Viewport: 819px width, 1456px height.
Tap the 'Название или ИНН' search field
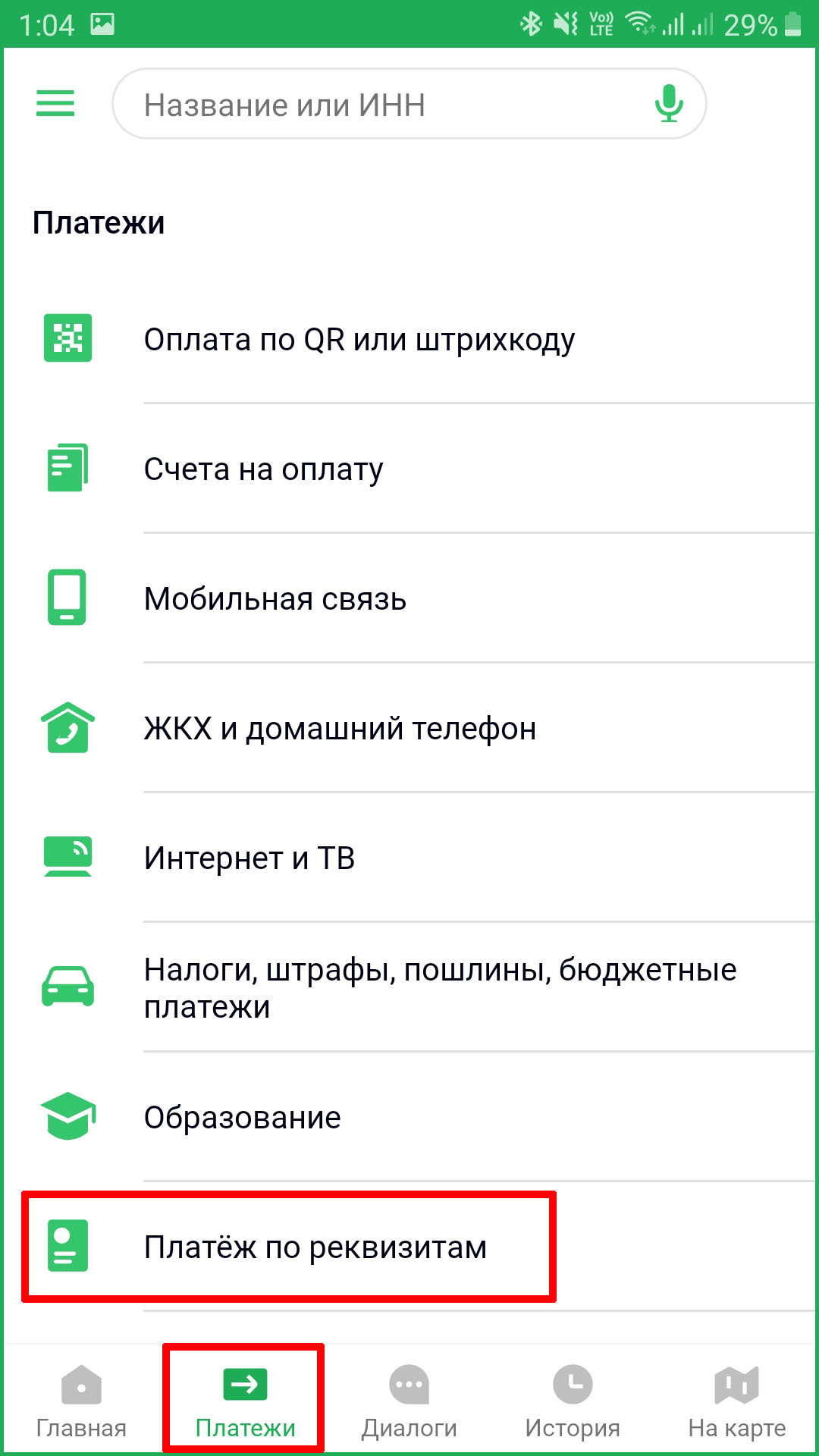(379, 105)
